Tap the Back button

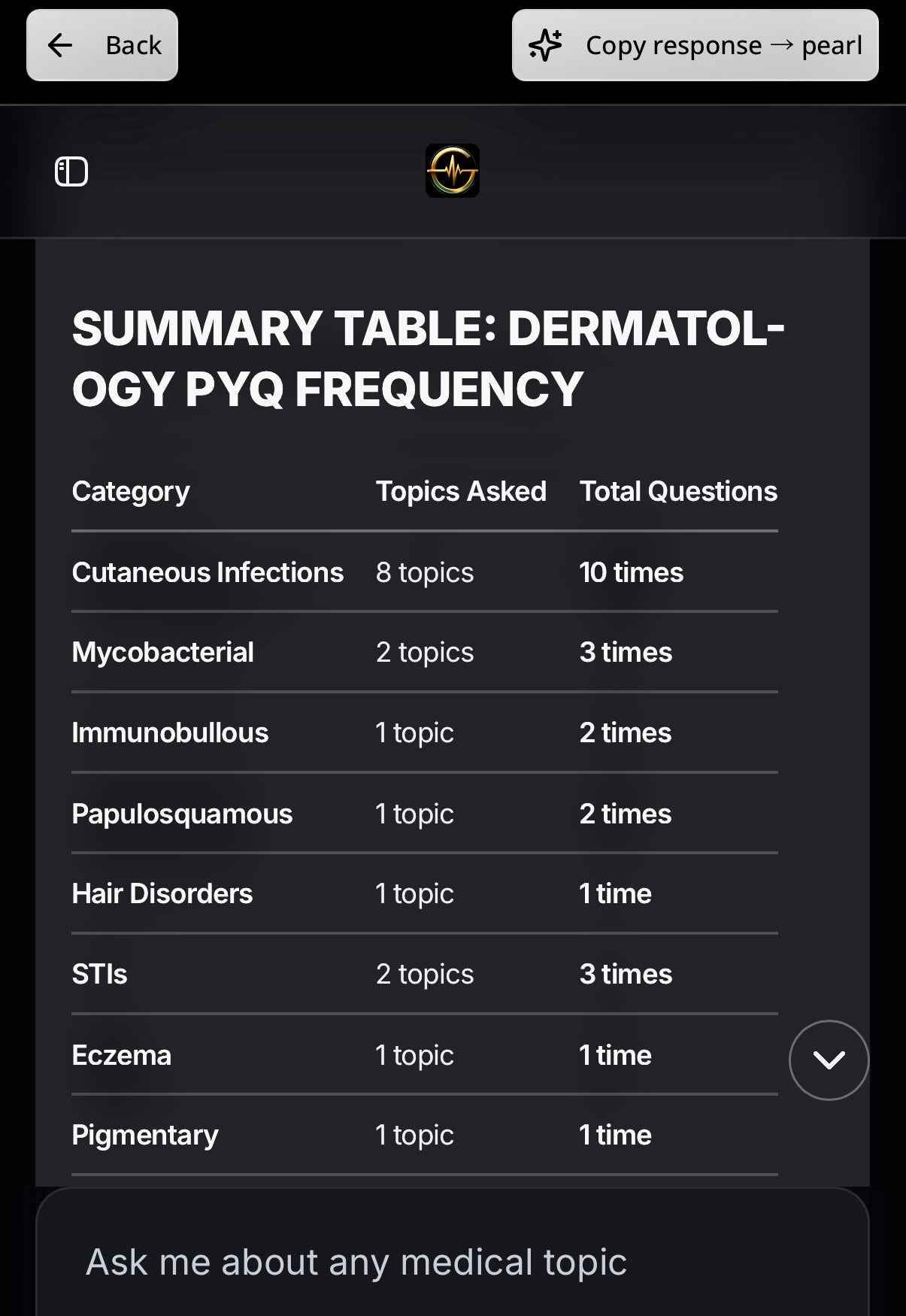pyautogui.click(x=102, y=45)
